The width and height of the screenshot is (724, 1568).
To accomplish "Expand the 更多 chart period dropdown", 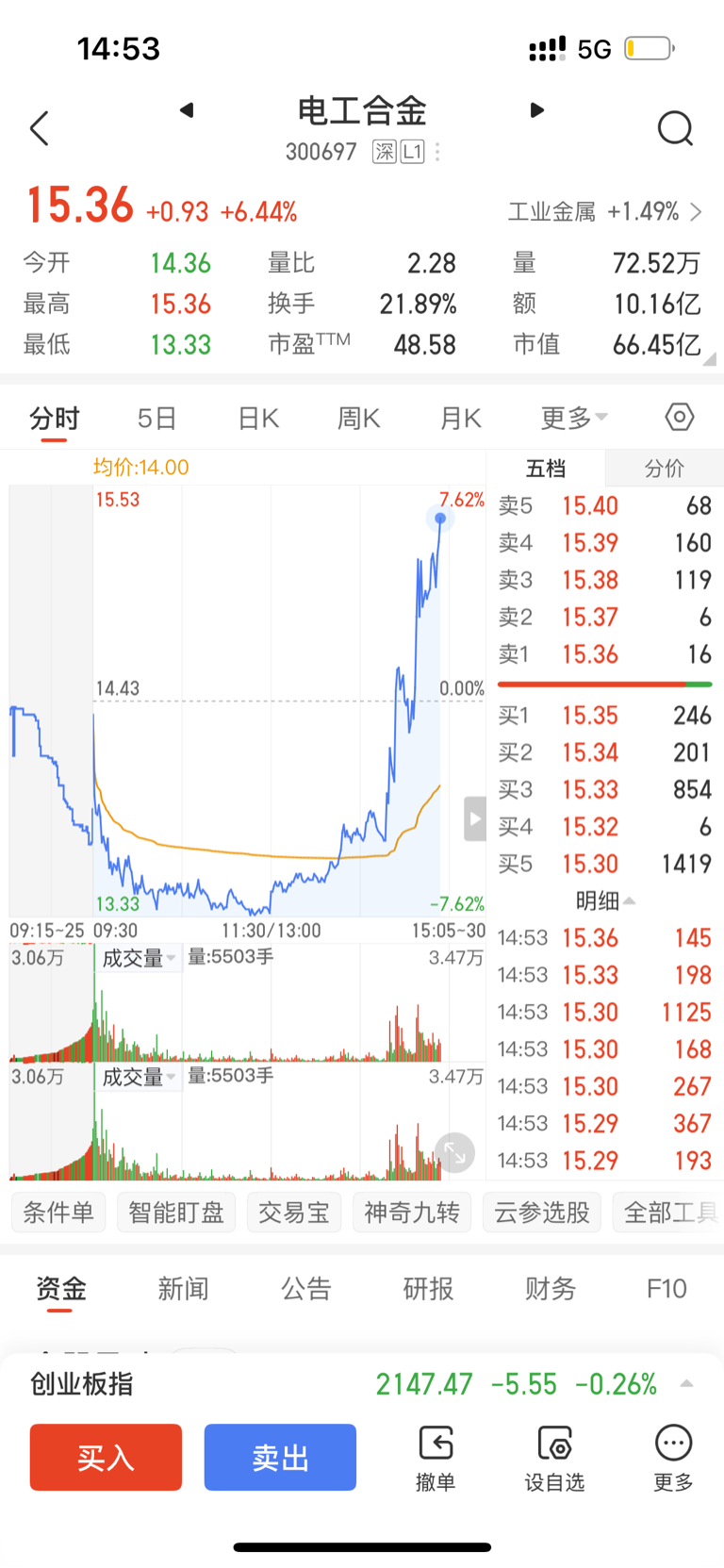I will [573, 418].
